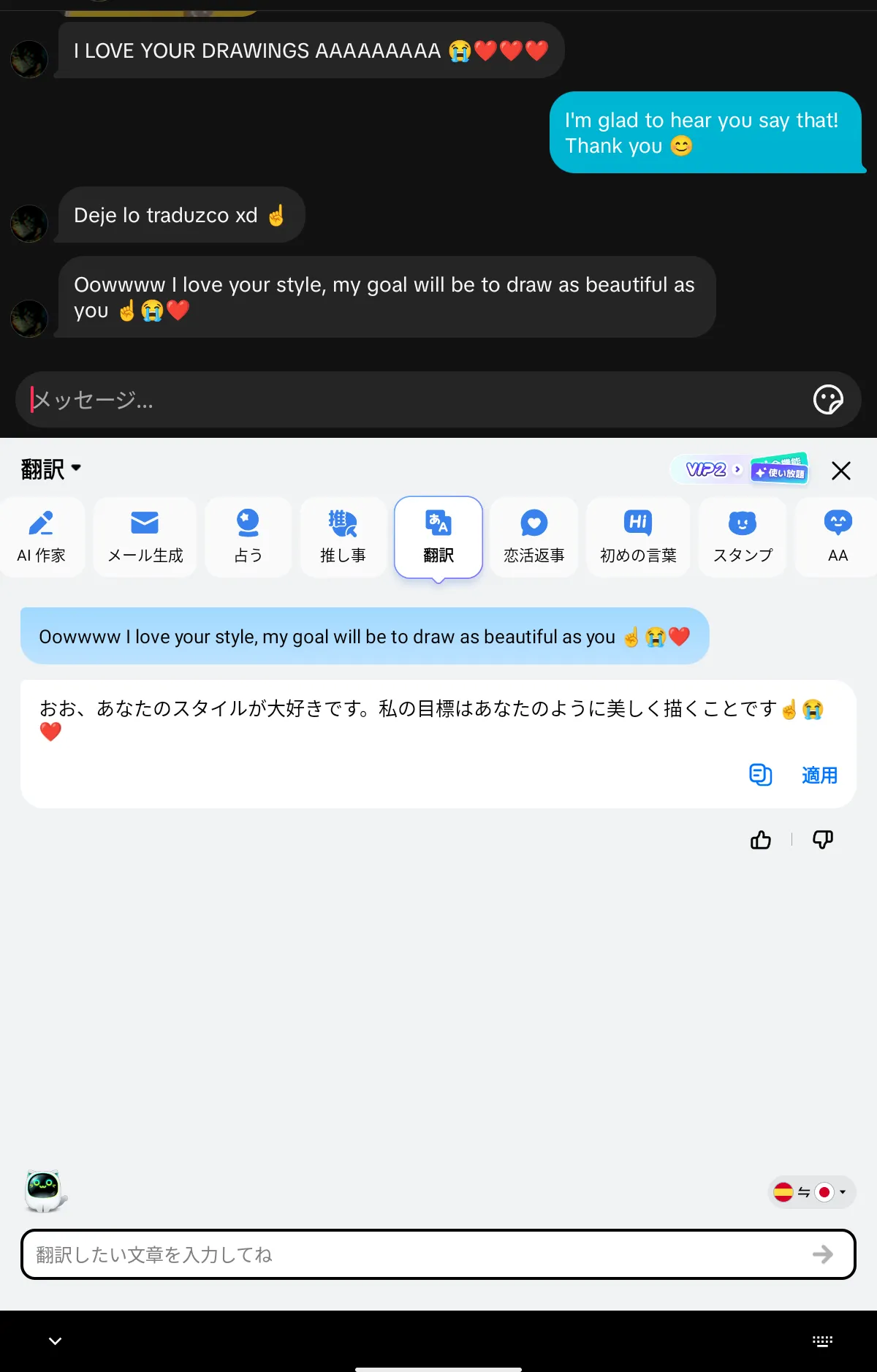Image resolution: width=877 pixels, height=1372 pixels.
Task: Tap the メッセージ message input field
Action: click(x=409, y=400)
